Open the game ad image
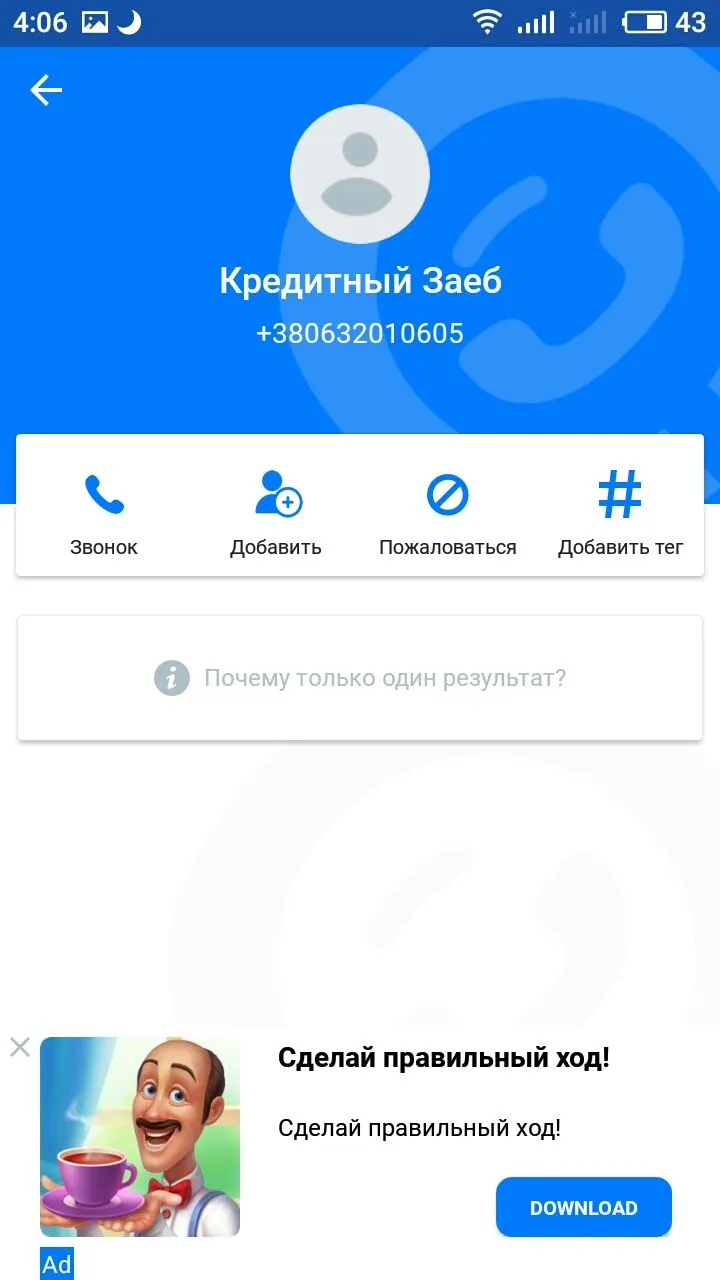Viewport: 720px width, 1280px height. click(140, 1137)
